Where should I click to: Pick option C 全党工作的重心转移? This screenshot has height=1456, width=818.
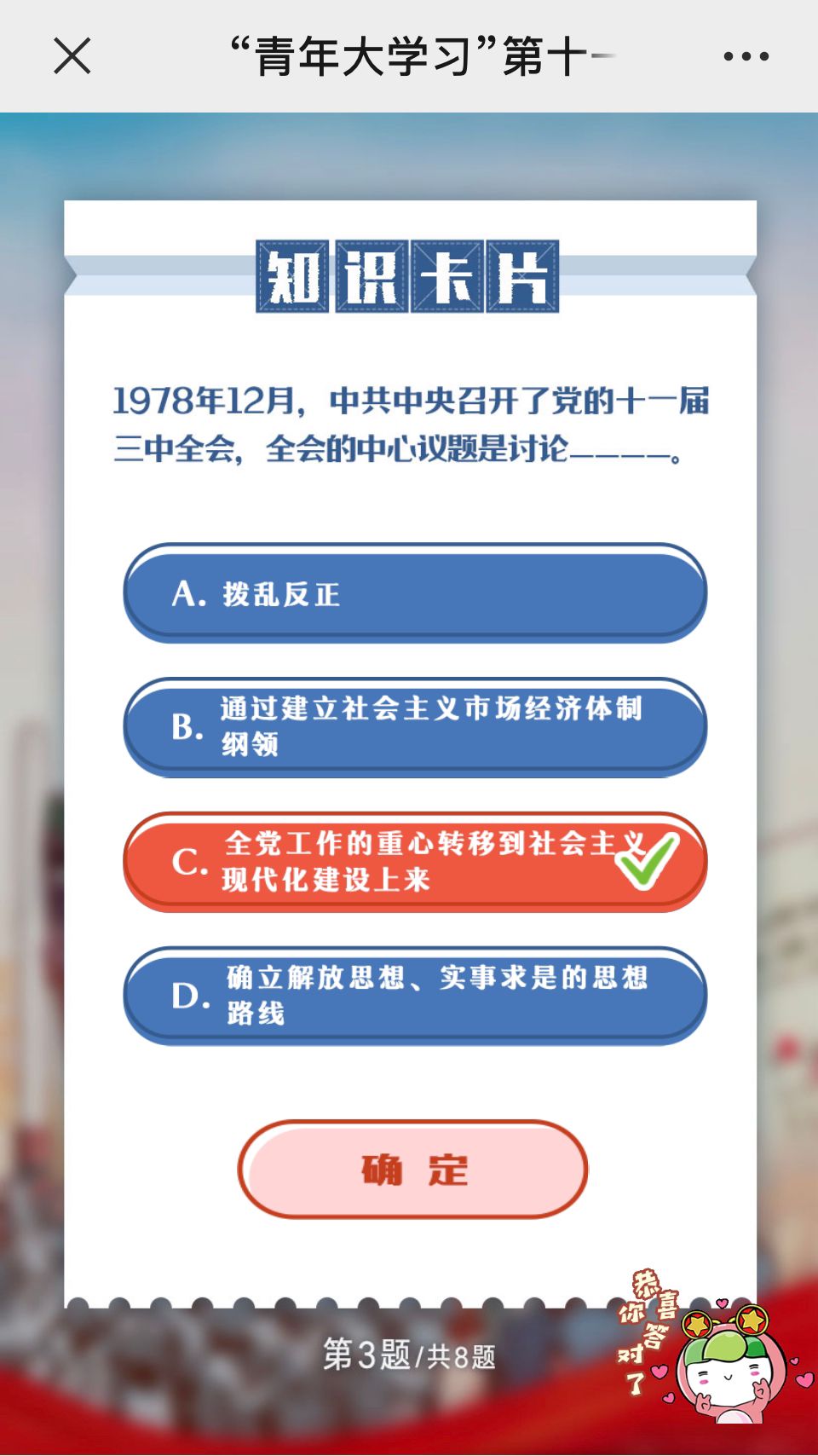415,861
